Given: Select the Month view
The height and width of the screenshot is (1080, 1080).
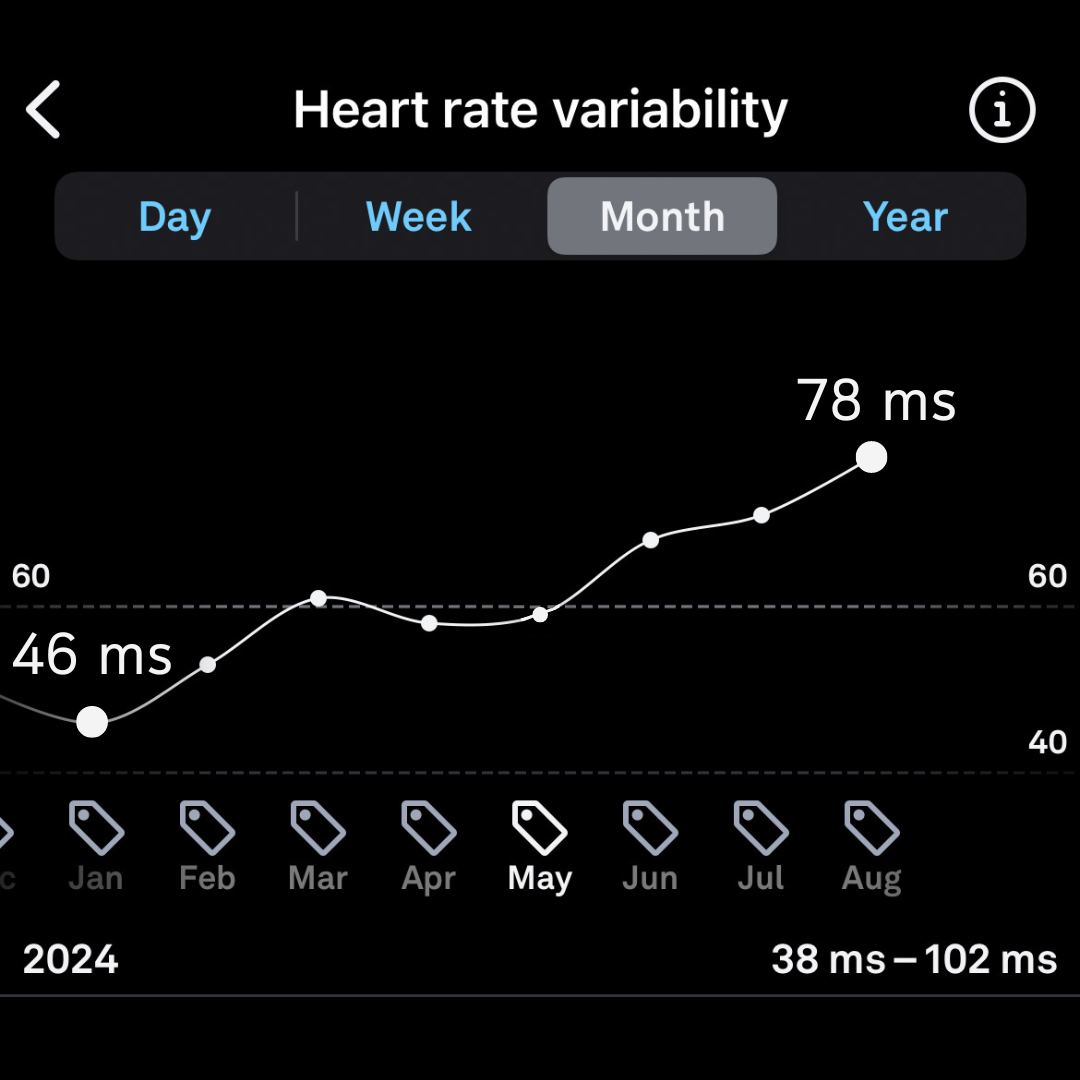Looking at the screenshot, I should pos(662,217).
